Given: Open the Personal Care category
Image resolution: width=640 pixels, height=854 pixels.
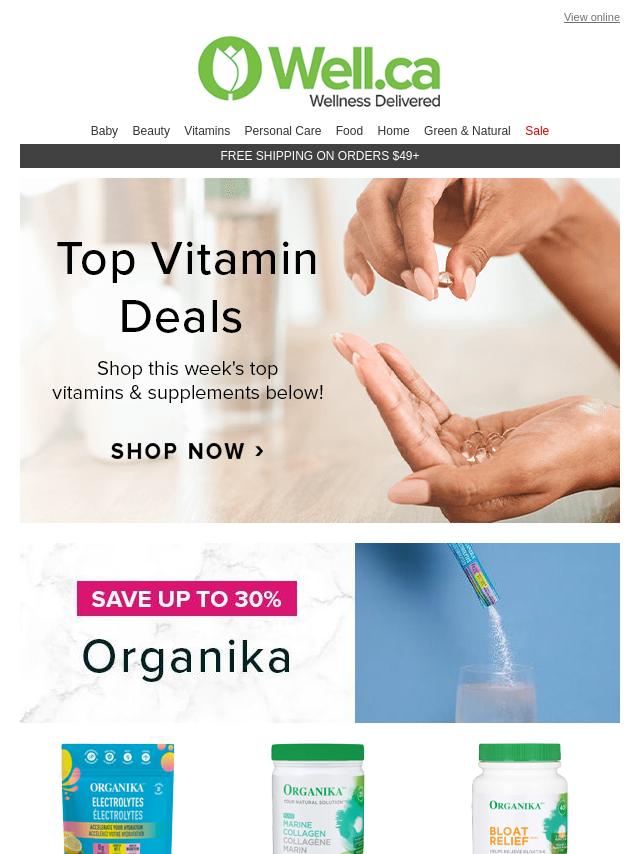Looking at the screenshot, I should click(x=283, y=131).
